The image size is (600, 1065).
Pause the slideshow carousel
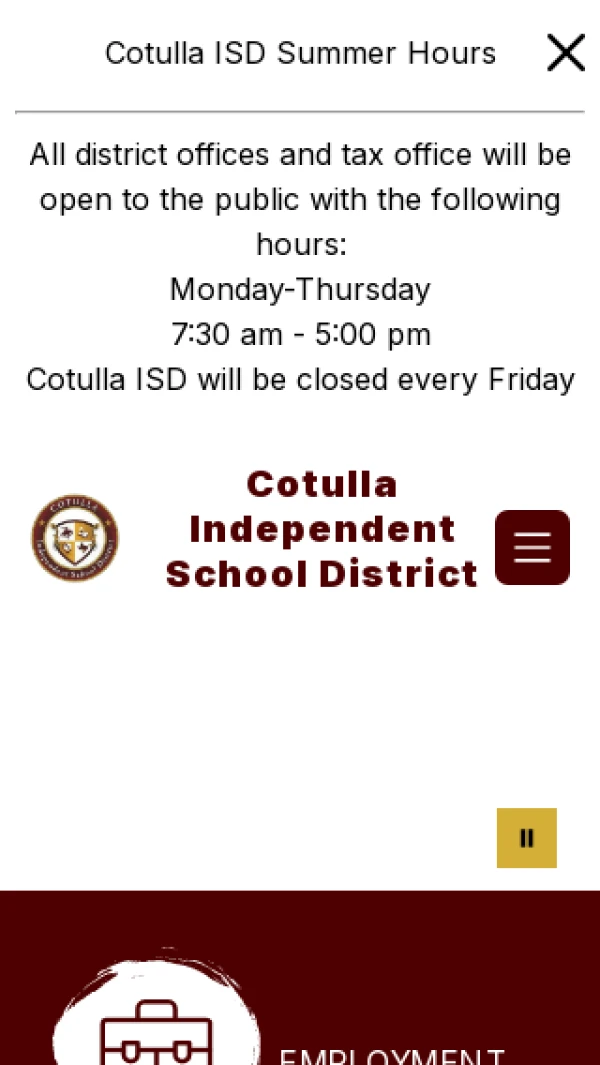coord(527,837)
